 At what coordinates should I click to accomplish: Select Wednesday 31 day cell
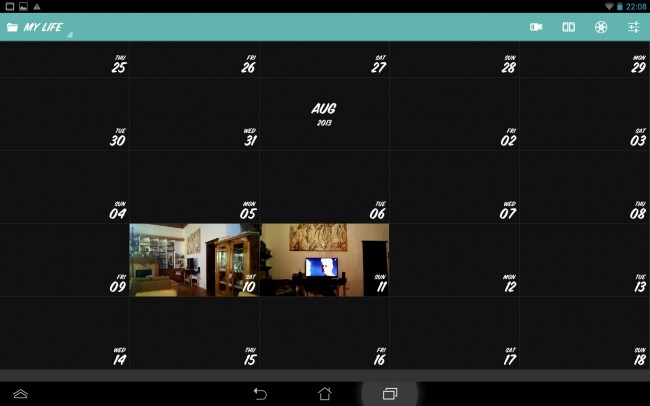click(194, 114)
